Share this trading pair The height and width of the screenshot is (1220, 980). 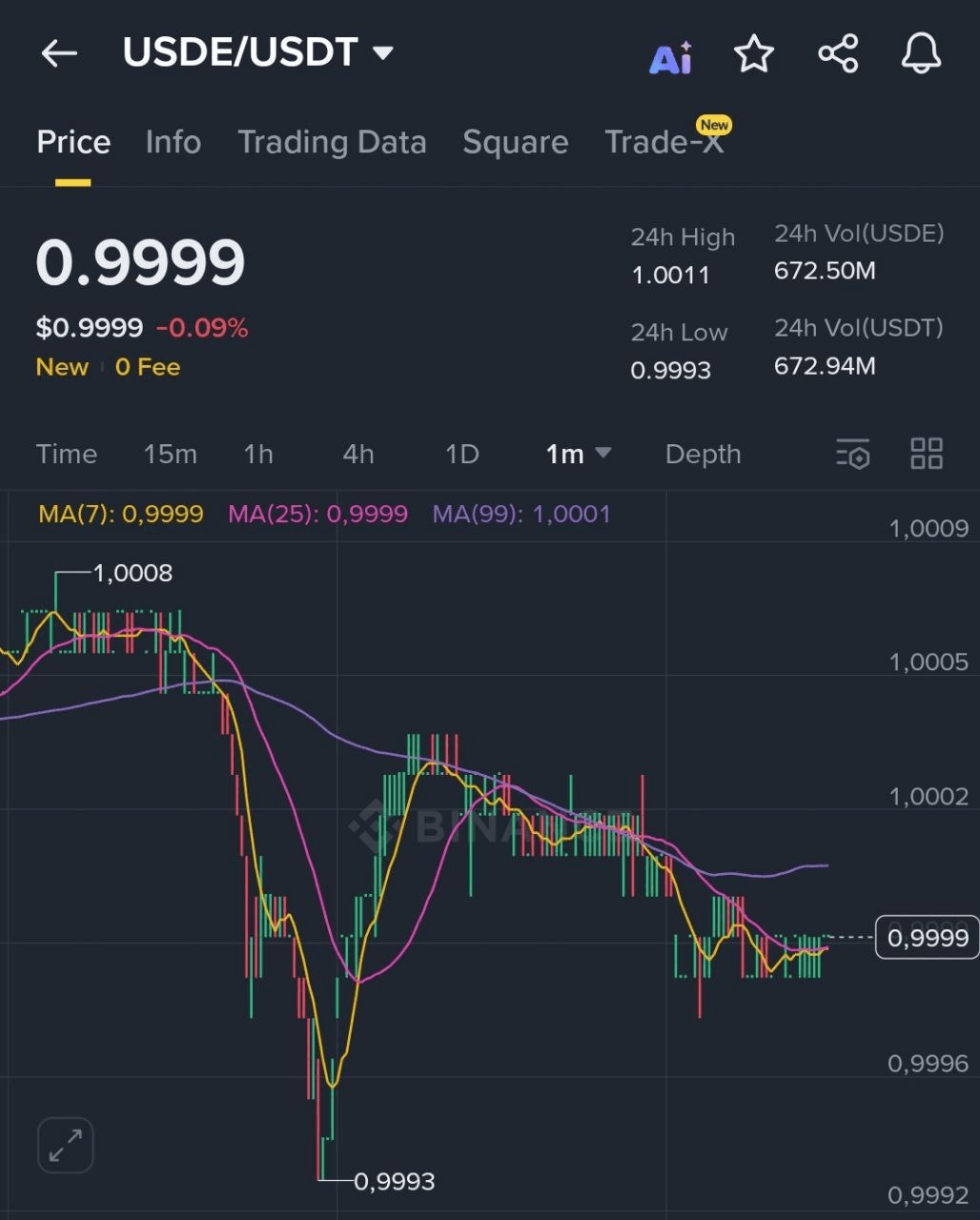[838, 53]
